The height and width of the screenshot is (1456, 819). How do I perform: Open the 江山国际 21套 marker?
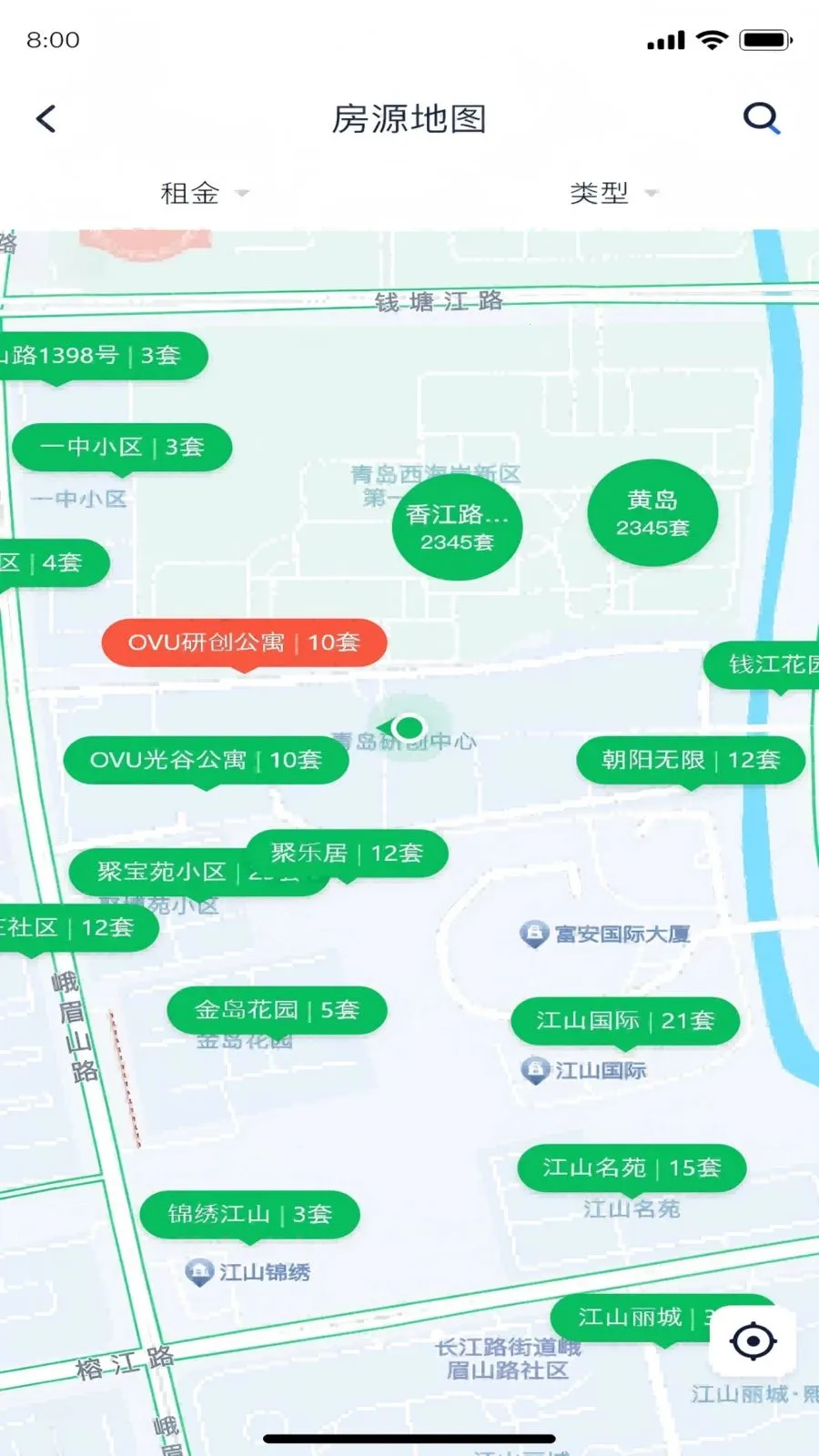(625, 1021)
